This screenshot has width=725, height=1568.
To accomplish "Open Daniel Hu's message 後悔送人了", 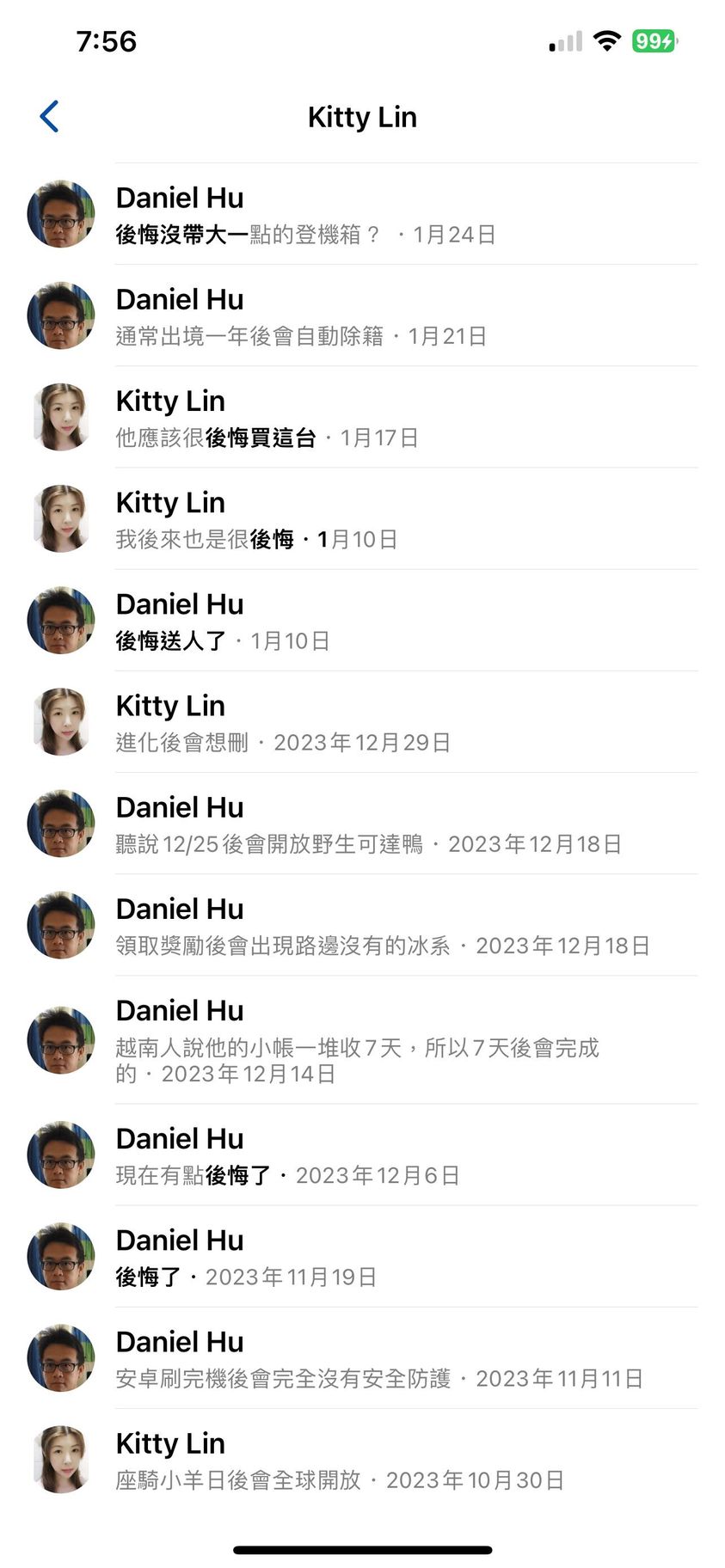I will (361, 621).
